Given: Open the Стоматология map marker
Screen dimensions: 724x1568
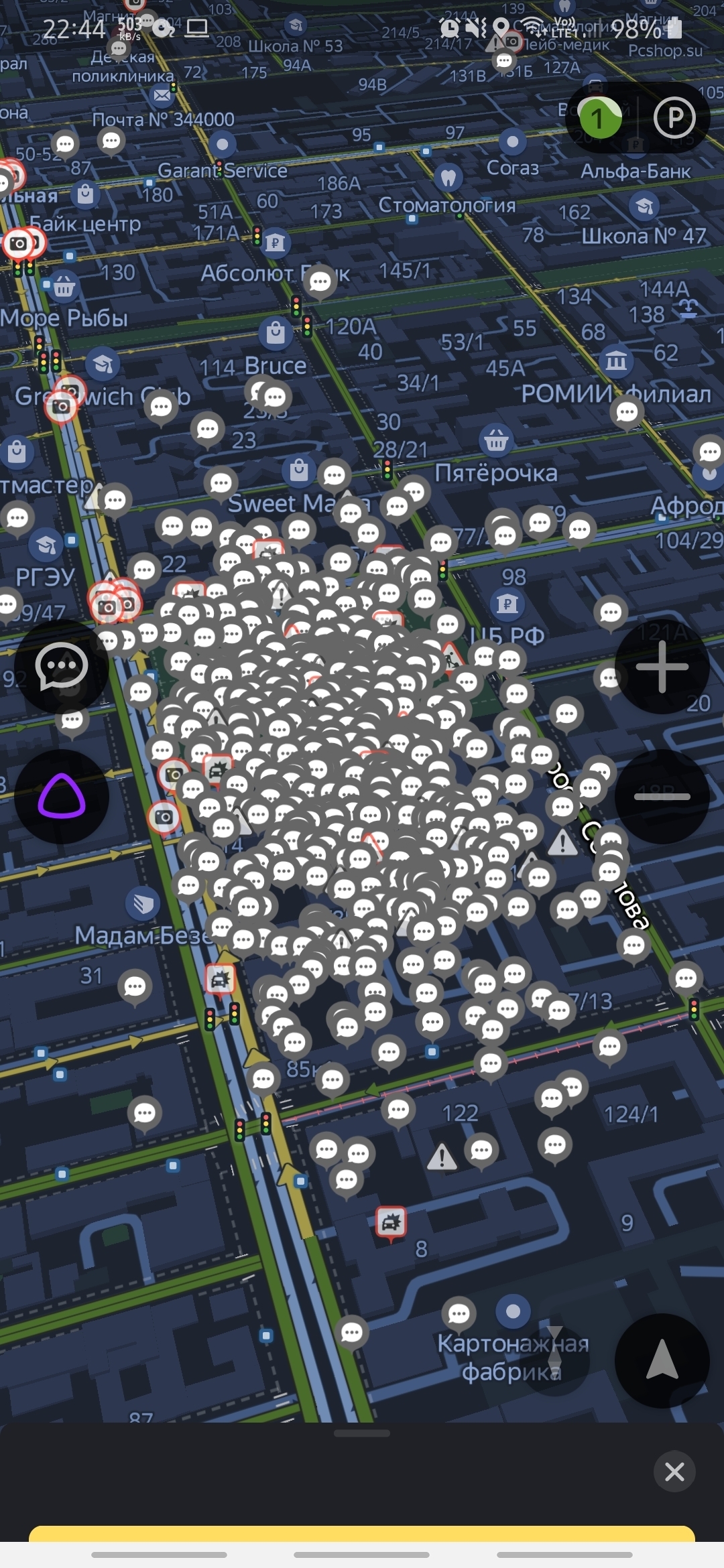Looking at the screenshot, I should point(448,178).
